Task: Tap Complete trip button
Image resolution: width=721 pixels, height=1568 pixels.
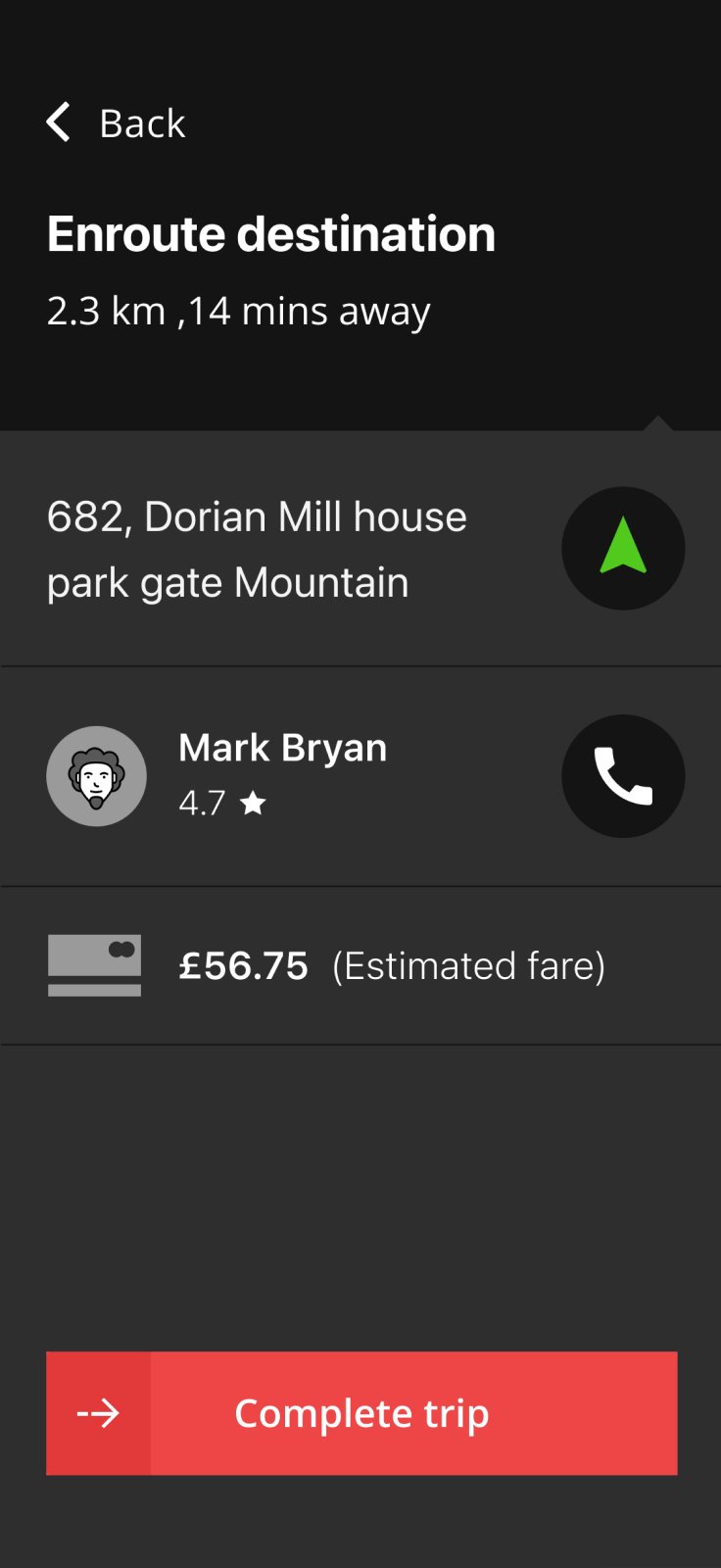Action: (x=361, y=1413)
